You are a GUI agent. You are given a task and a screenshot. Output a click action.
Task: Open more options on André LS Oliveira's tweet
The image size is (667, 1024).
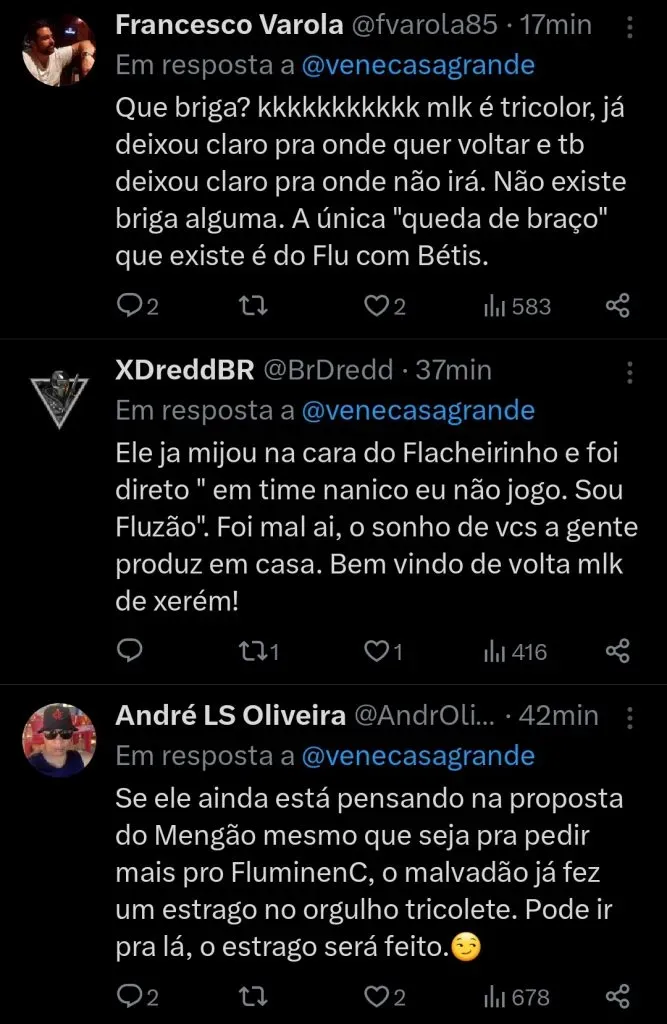tap(630, 716)
